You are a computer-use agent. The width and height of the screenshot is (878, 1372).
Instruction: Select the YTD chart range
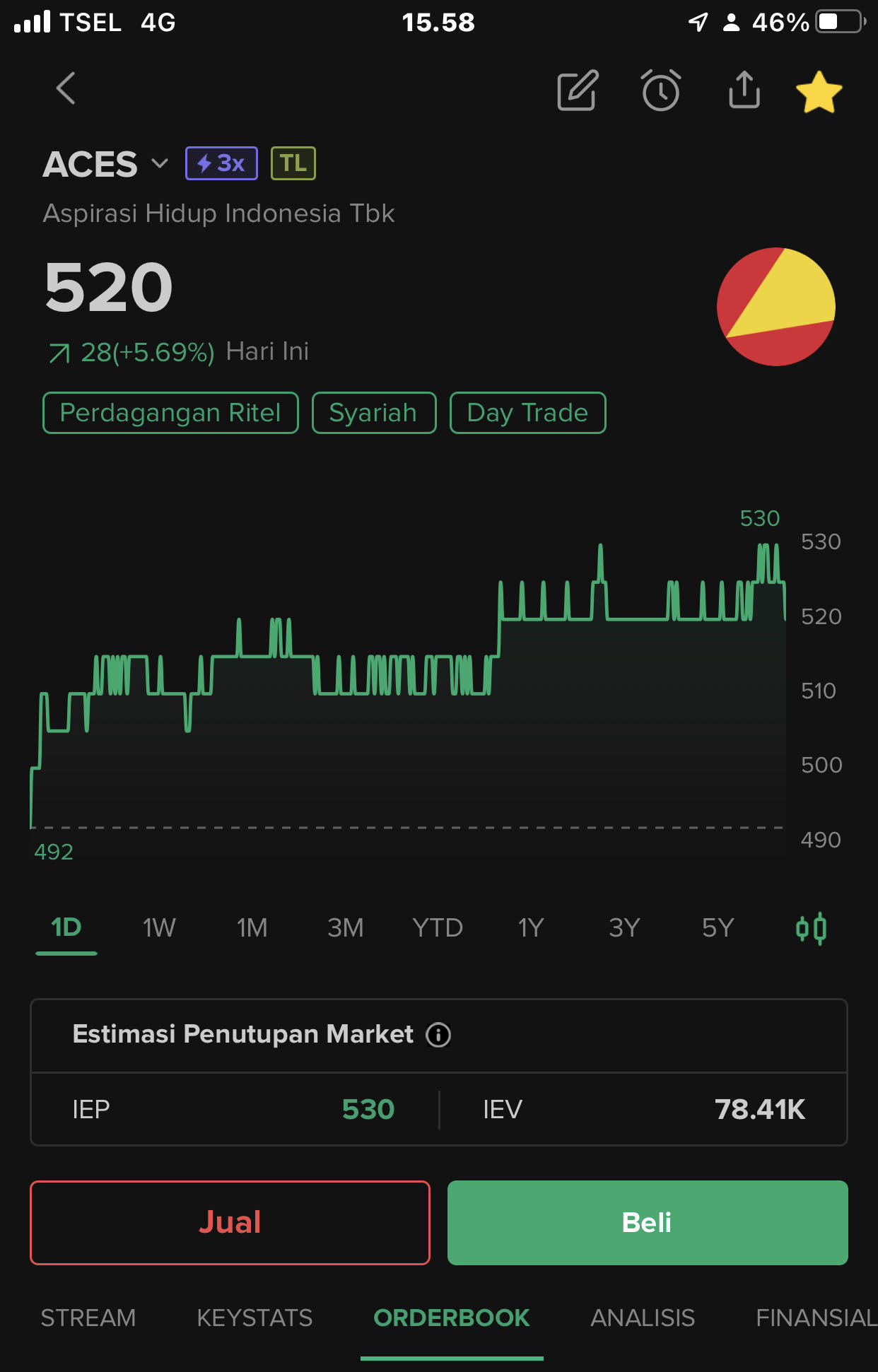438,927
